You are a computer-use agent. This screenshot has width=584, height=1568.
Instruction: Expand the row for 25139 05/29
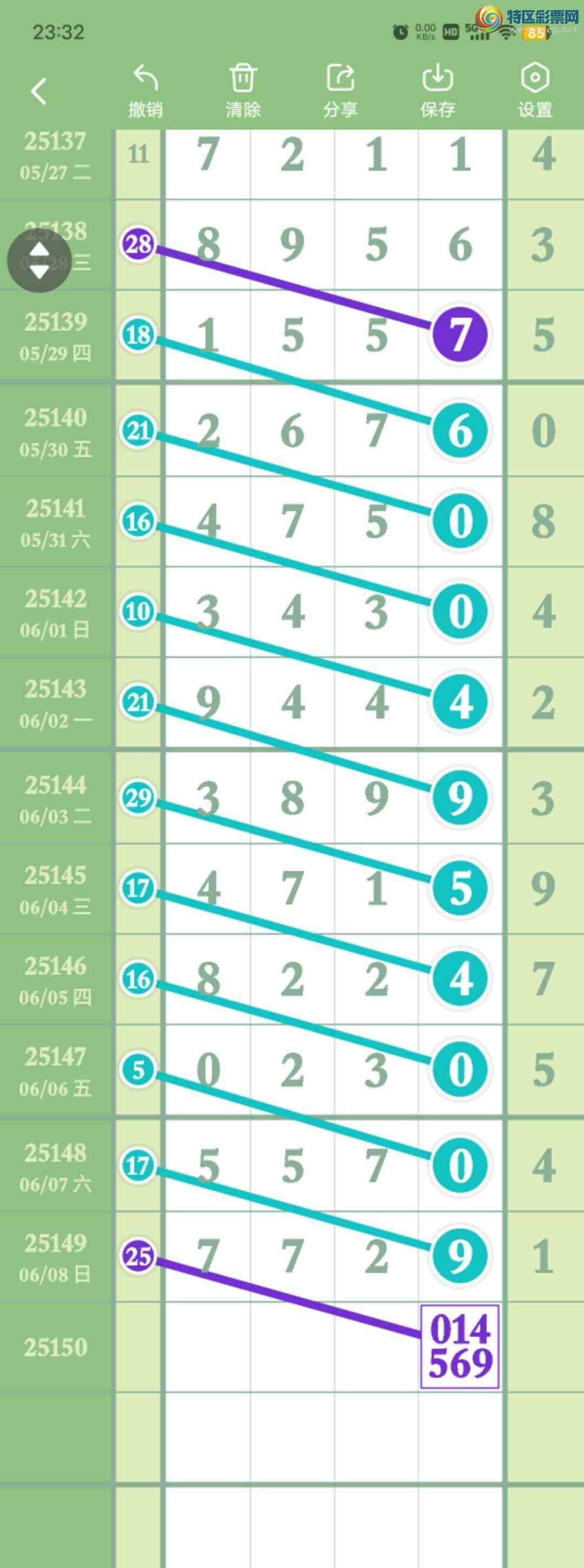pyautogui.click(x=57, y=335)
